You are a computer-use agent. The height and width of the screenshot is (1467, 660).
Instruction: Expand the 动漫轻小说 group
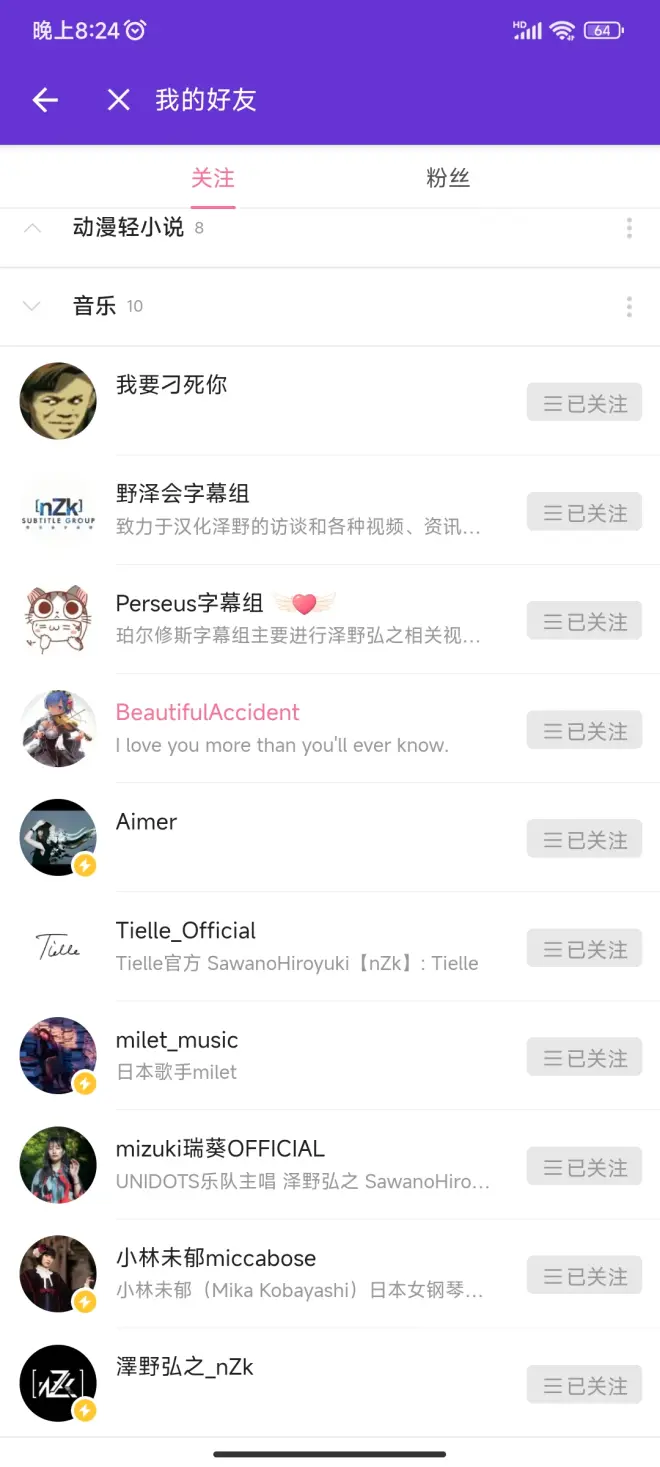click(32, 228)
